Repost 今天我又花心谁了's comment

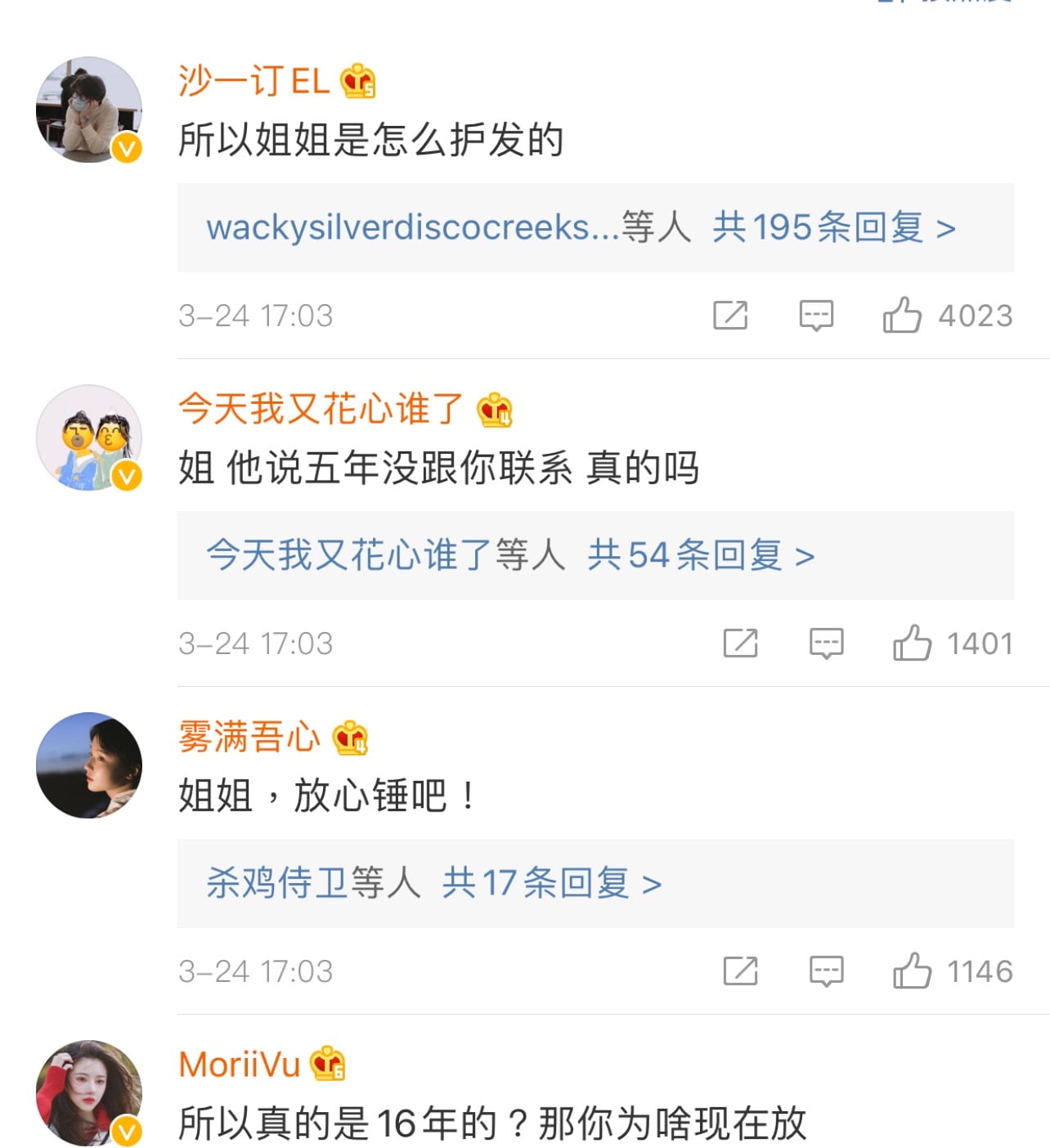pos(740,643)
